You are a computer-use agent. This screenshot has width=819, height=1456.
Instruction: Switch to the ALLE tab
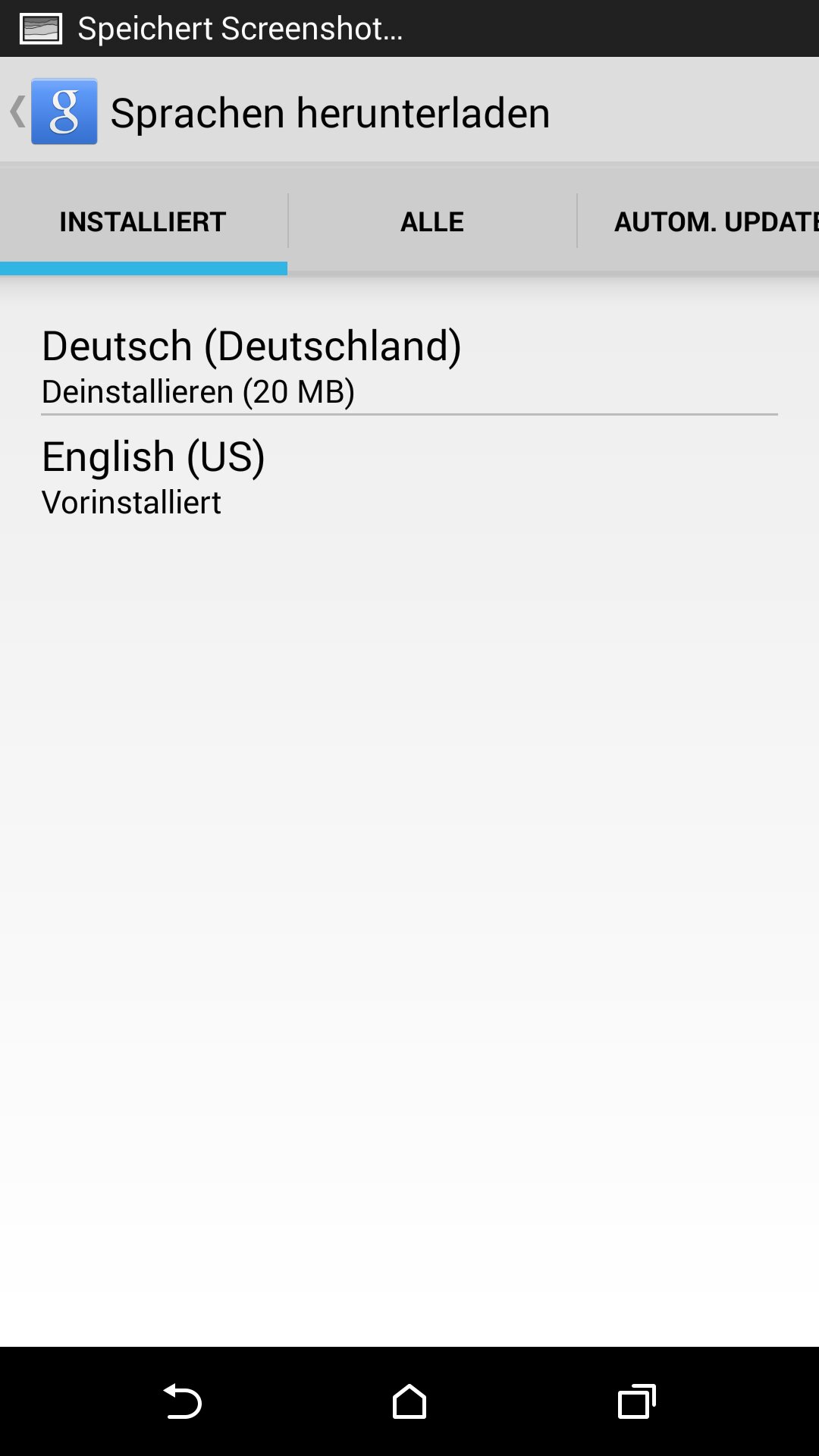pos(432,221)
